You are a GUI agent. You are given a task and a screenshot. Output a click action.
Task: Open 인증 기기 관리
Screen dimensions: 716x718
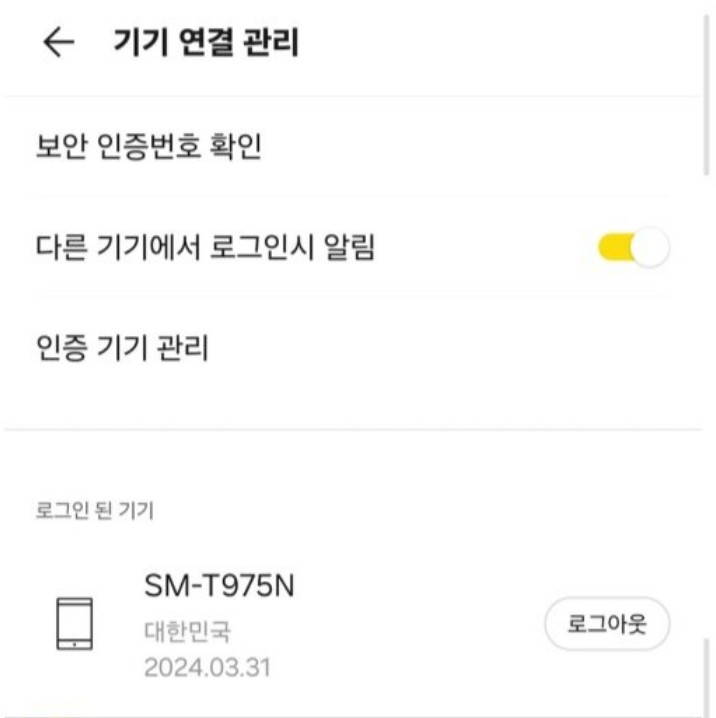pyautogui.click(x=122, y=348)
